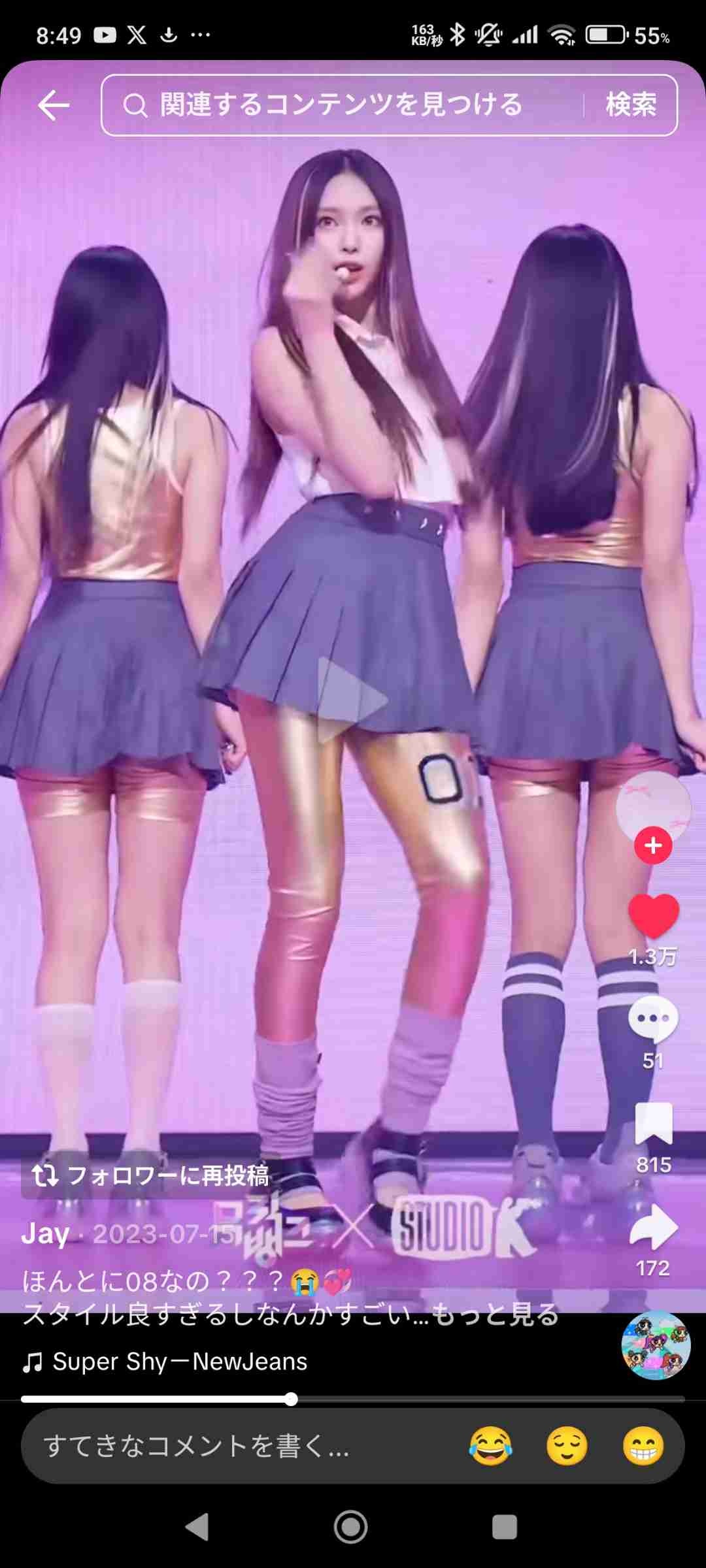Go back using the top arrow

pos(54,105)
